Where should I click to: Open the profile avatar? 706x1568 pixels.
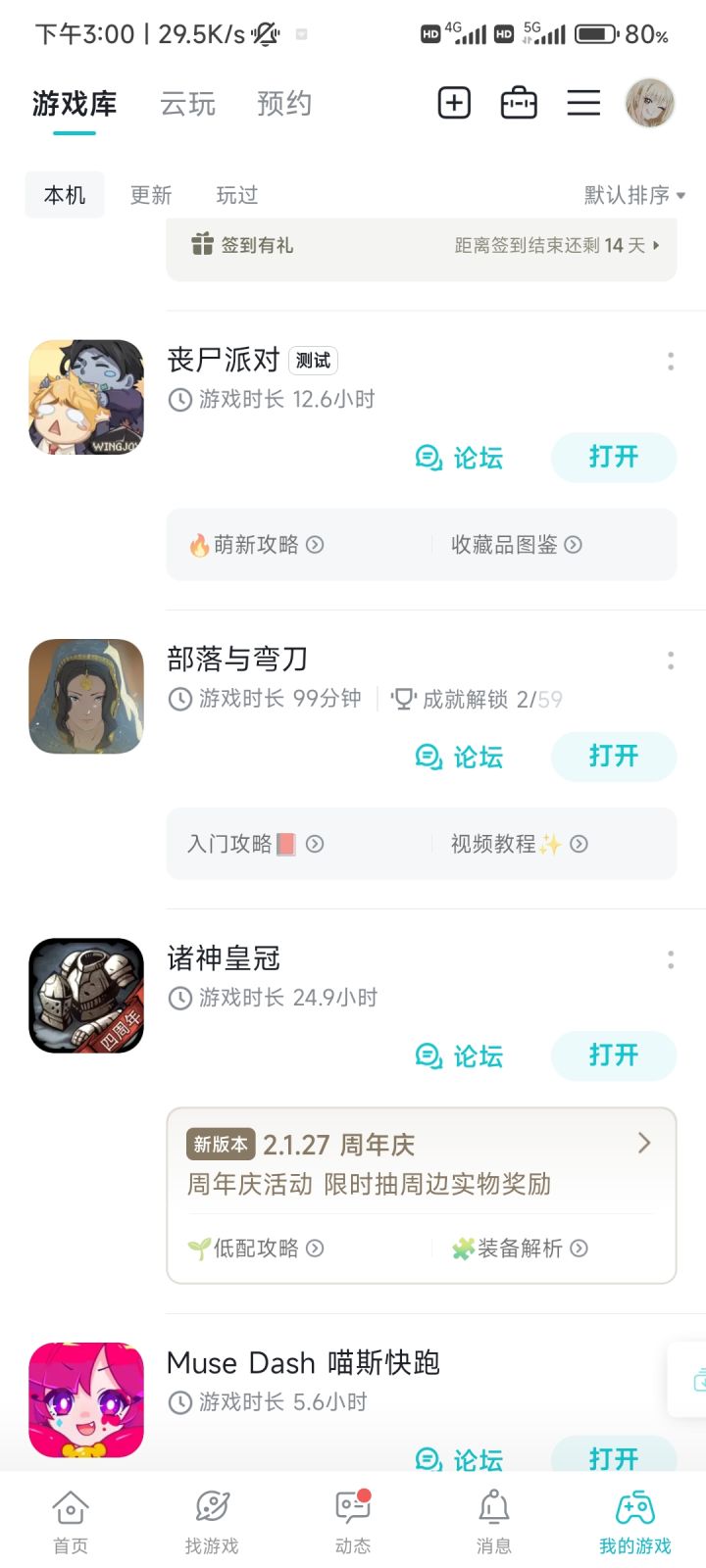pyautogui.click(x=649, y=103)
